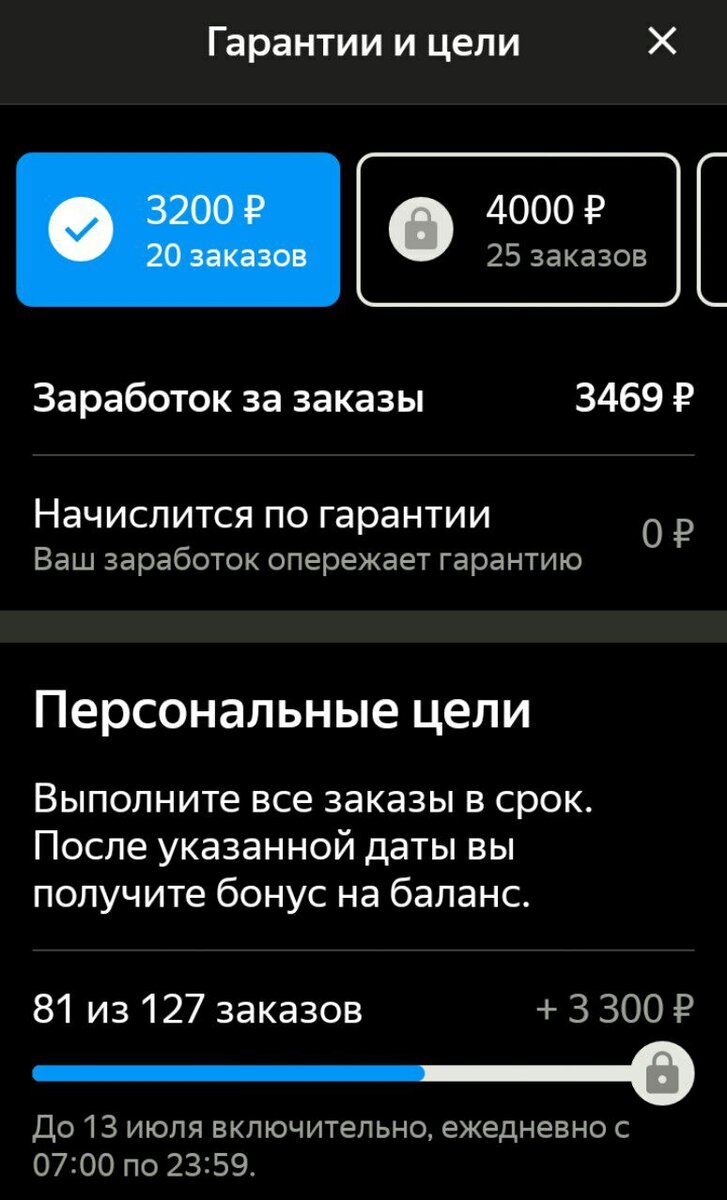Tap the Гарантии и цели header

pos(363,42)
